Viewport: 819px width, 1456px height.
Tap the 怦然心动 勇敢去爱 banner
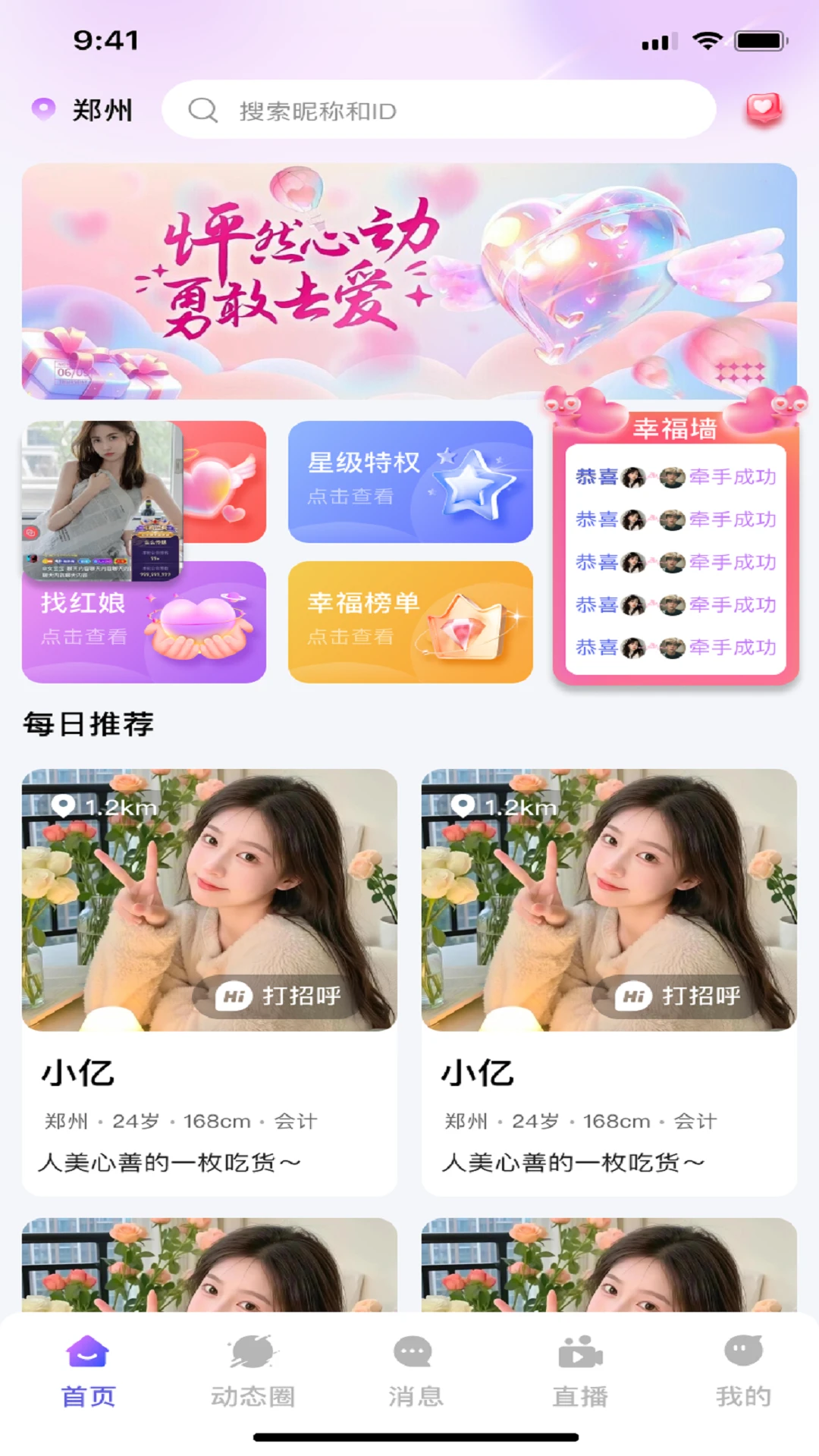pyautogui.click(x=409, y=281)
